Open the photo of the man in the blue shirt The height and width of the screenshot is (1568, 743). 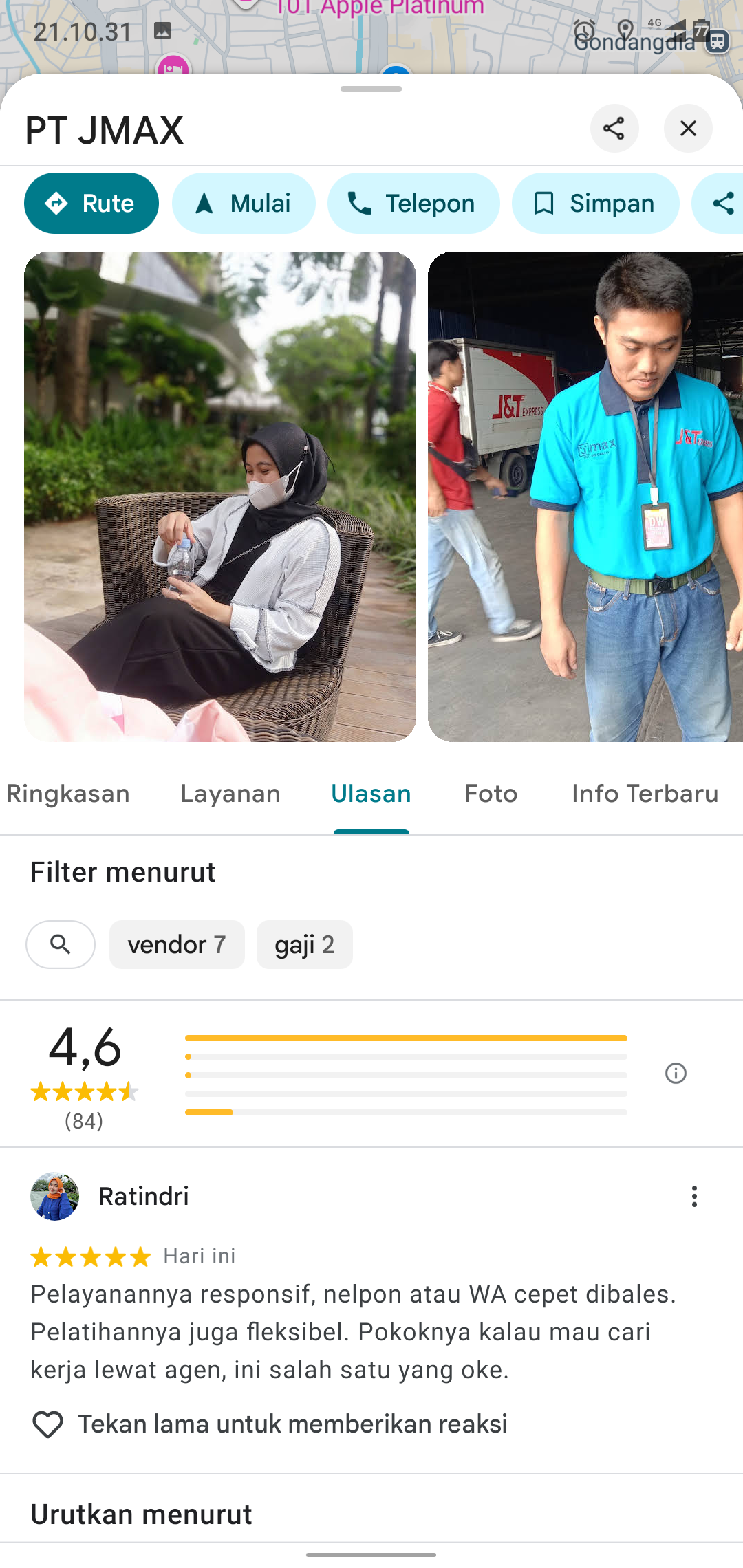pos(585,497)
